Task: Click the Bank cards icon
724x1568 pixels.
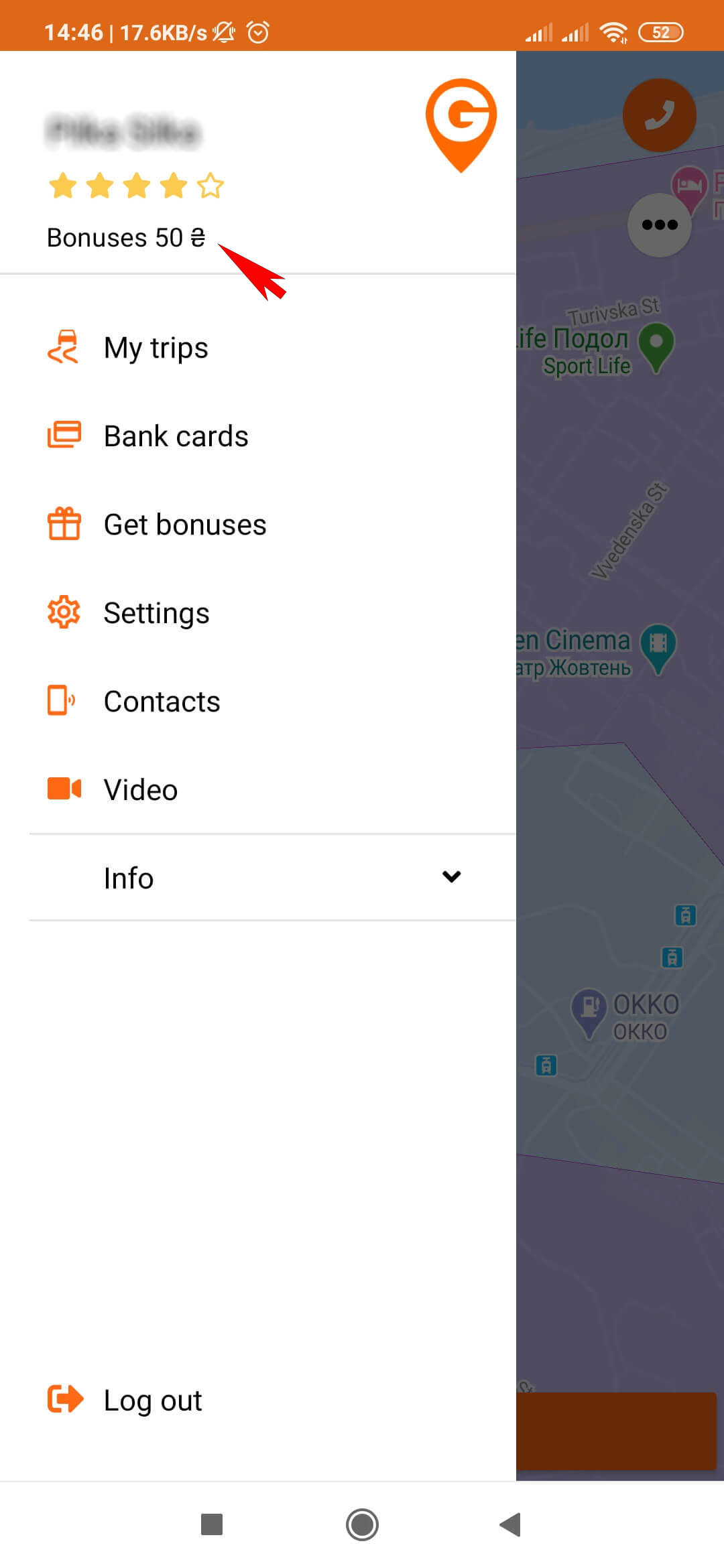Action: coord(64,435)
